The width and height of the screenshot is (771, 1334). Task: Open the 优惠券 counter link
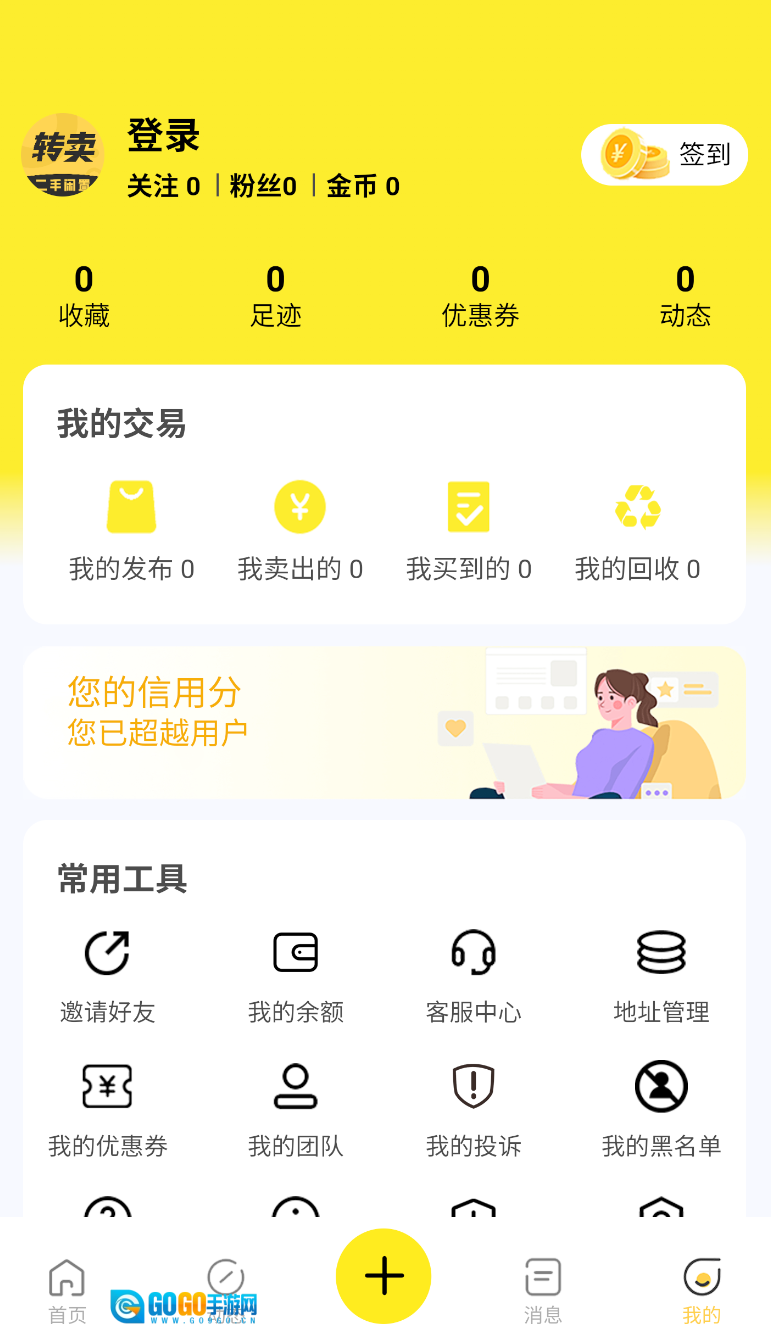pos(480,293)
